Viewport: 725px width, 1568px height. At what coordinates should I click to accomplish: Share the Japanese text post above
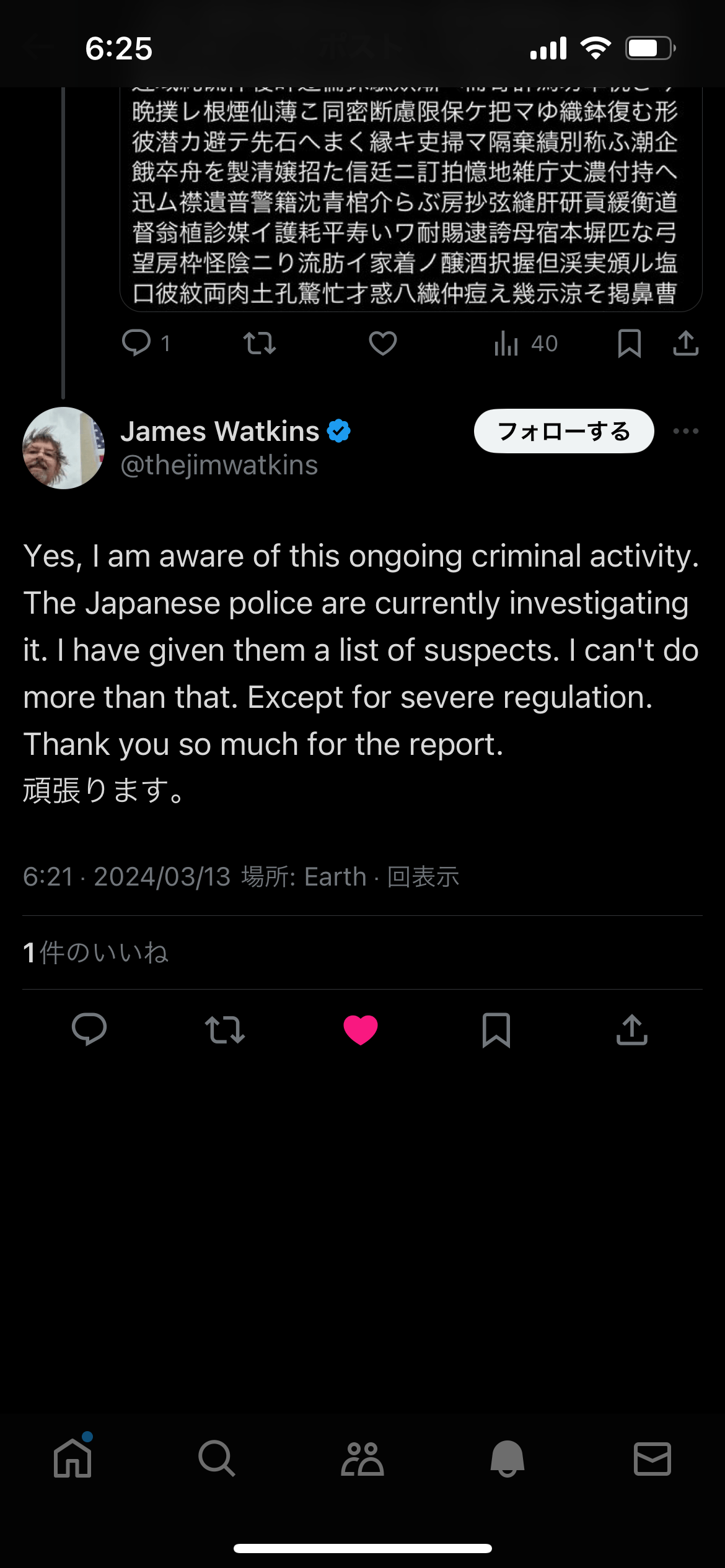tap(685, 342)
